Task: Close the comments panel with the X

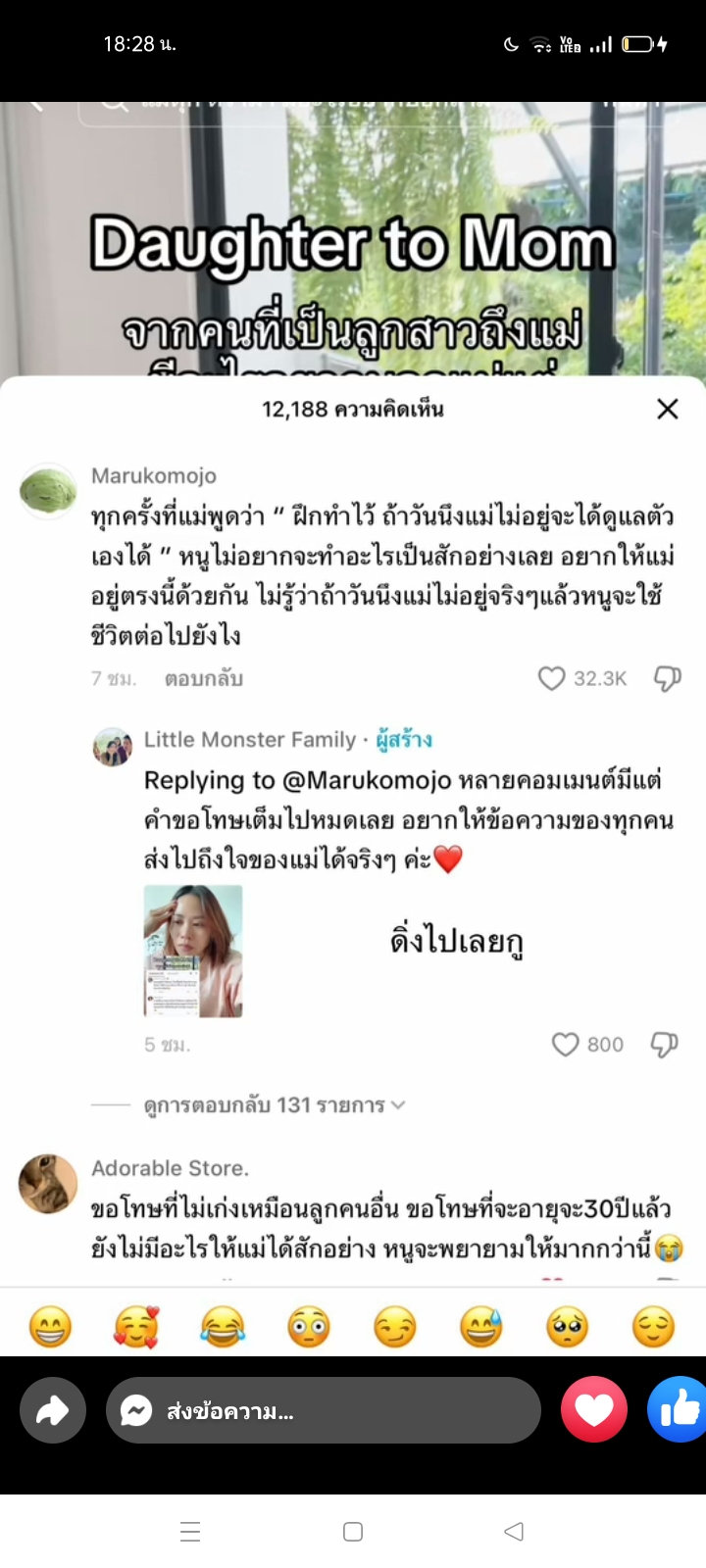Action: 668,409
